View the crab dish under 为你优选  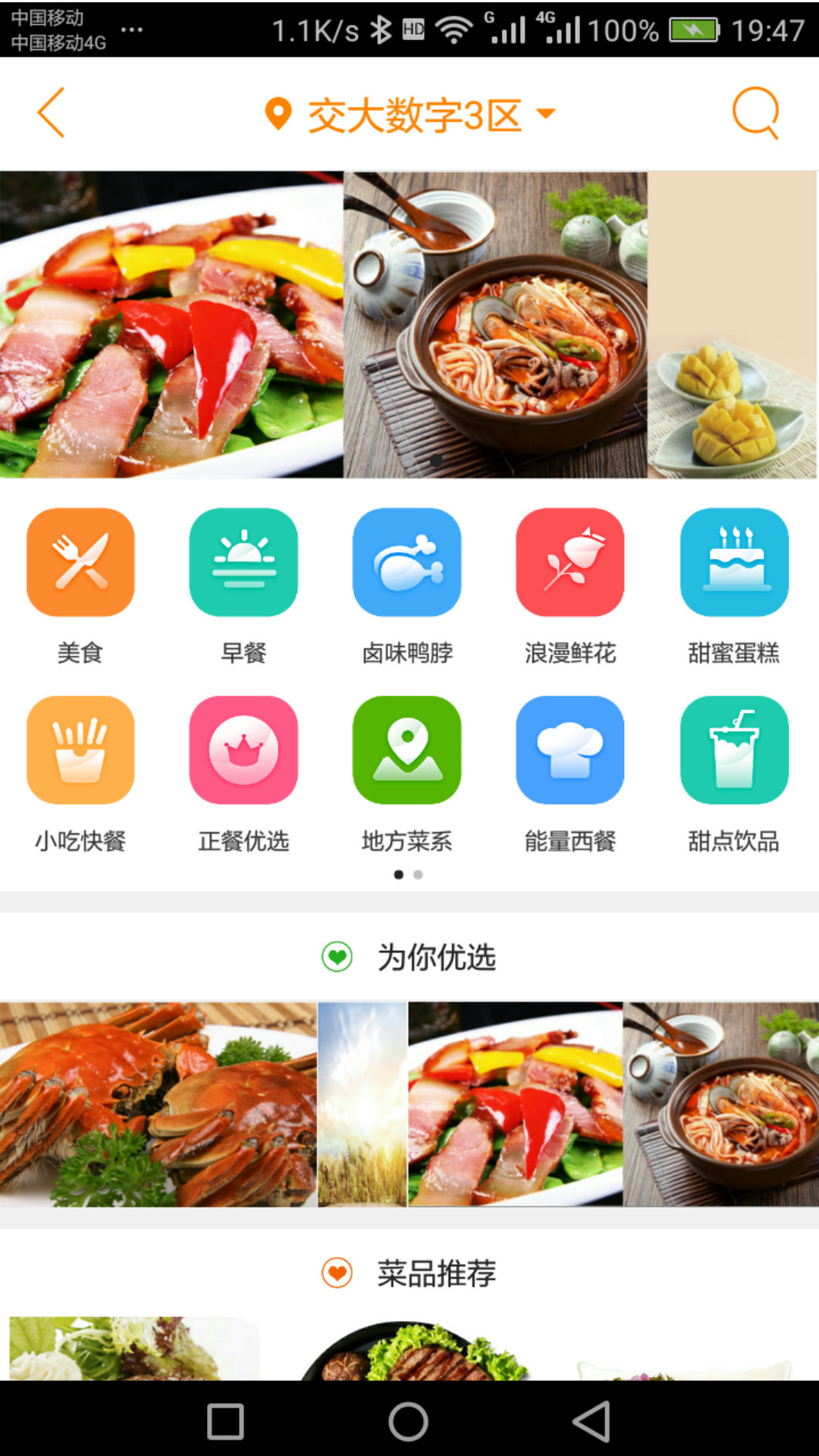[158, 1104]
